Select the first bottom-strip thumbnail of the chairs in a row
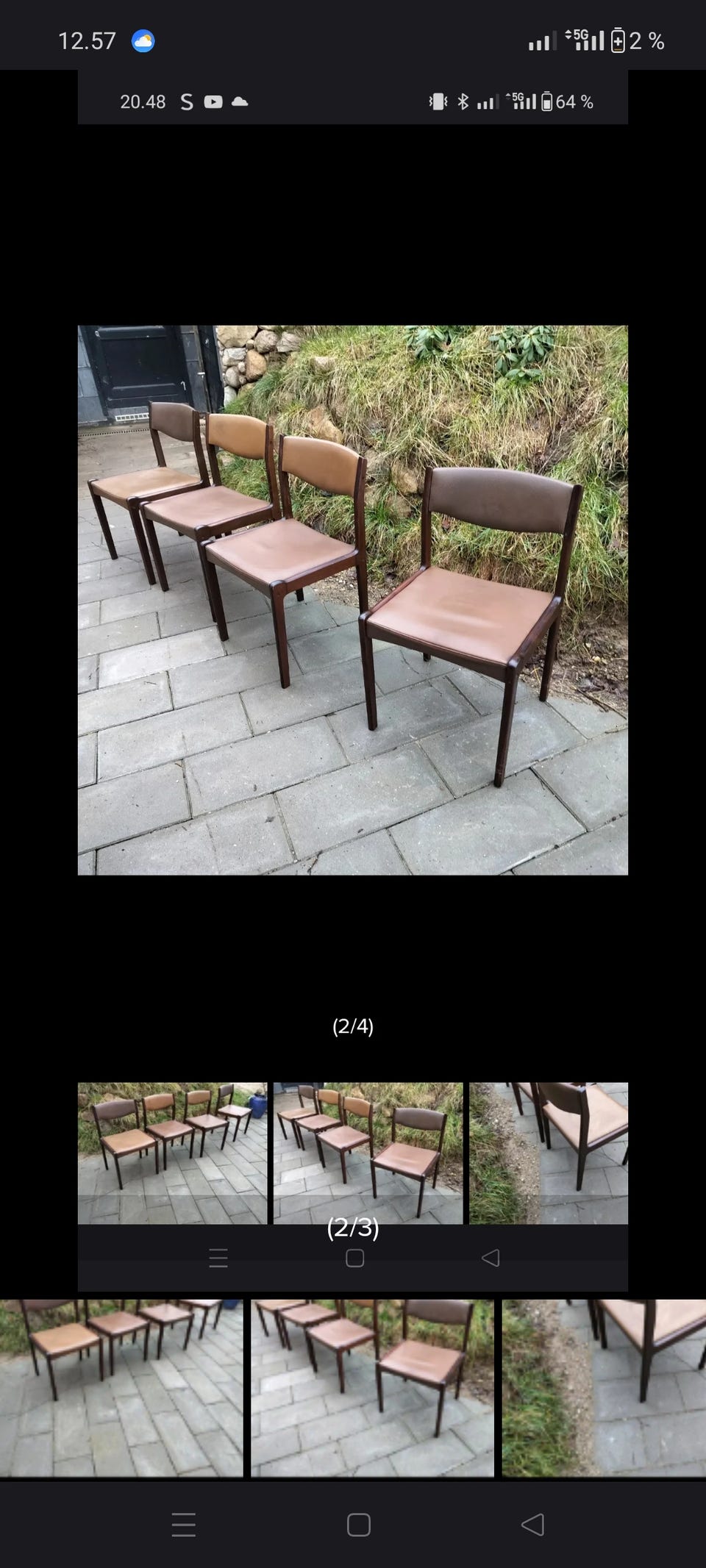This screenshot has height=1568, width=706. coord(121,1388)
